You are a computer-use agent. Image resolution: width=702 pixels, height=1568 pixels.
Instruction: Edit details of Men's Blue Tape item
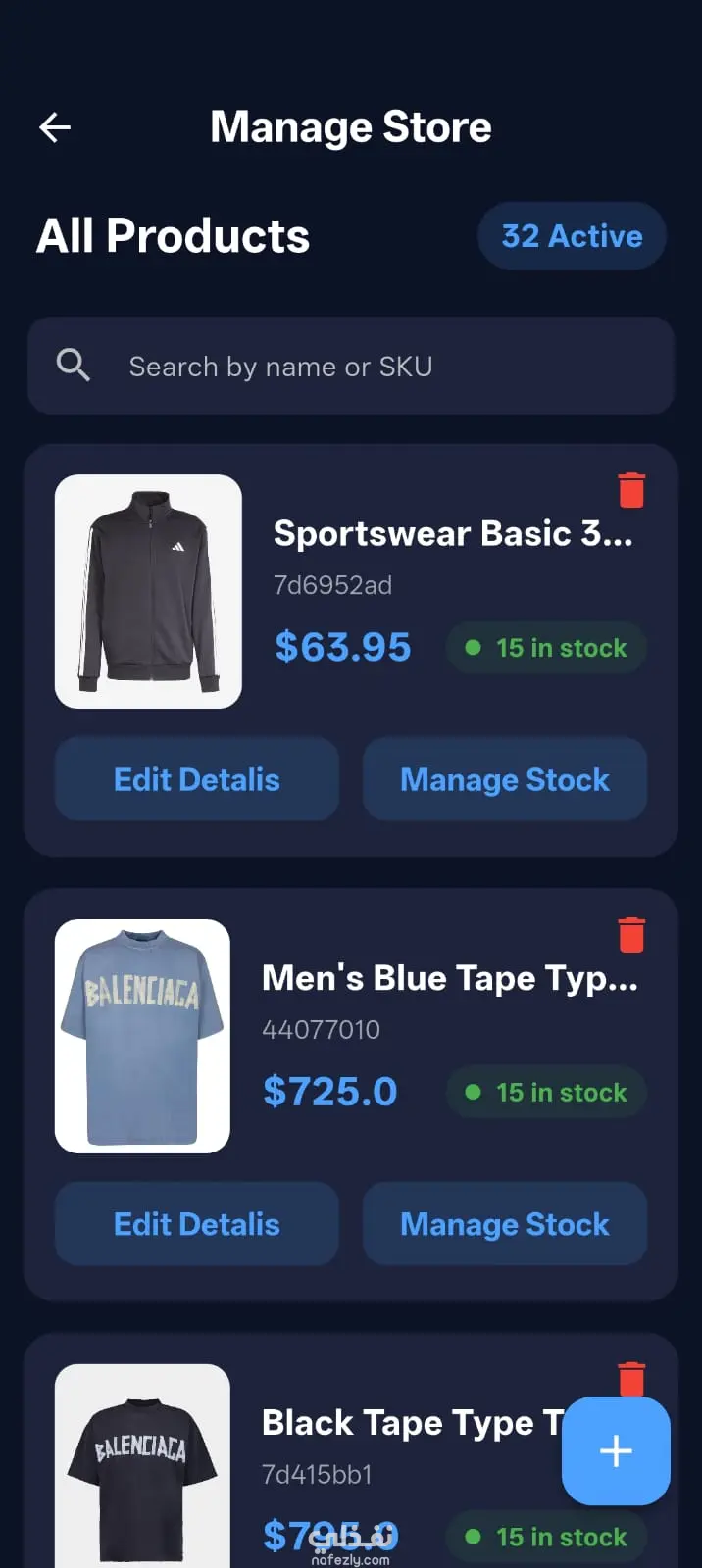click(197, 1224)
